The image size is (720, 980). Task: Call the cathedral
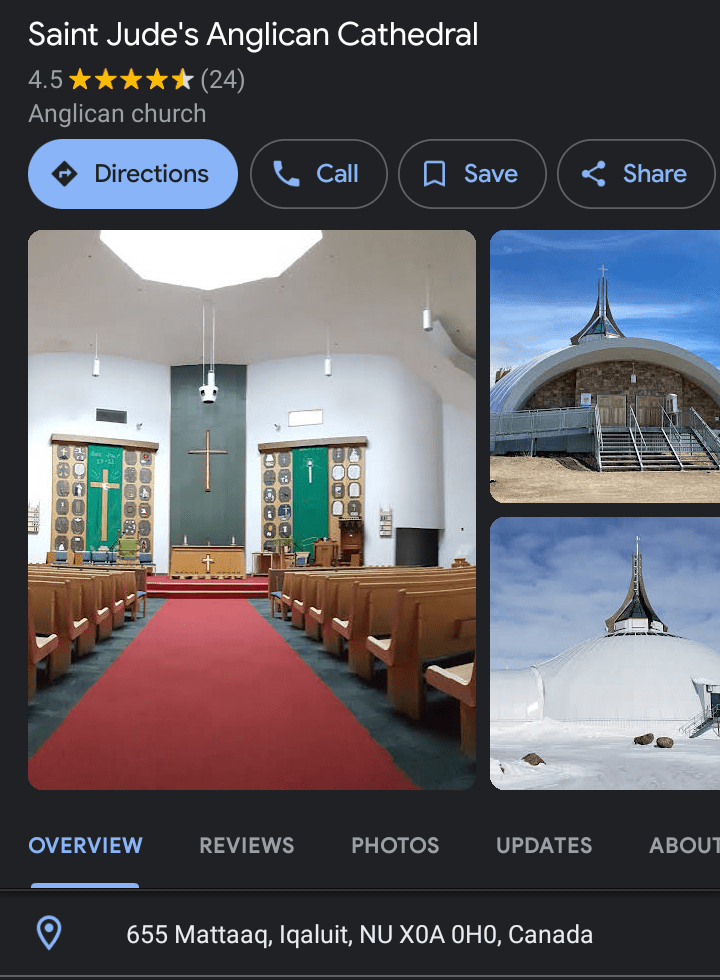(318, 174)
